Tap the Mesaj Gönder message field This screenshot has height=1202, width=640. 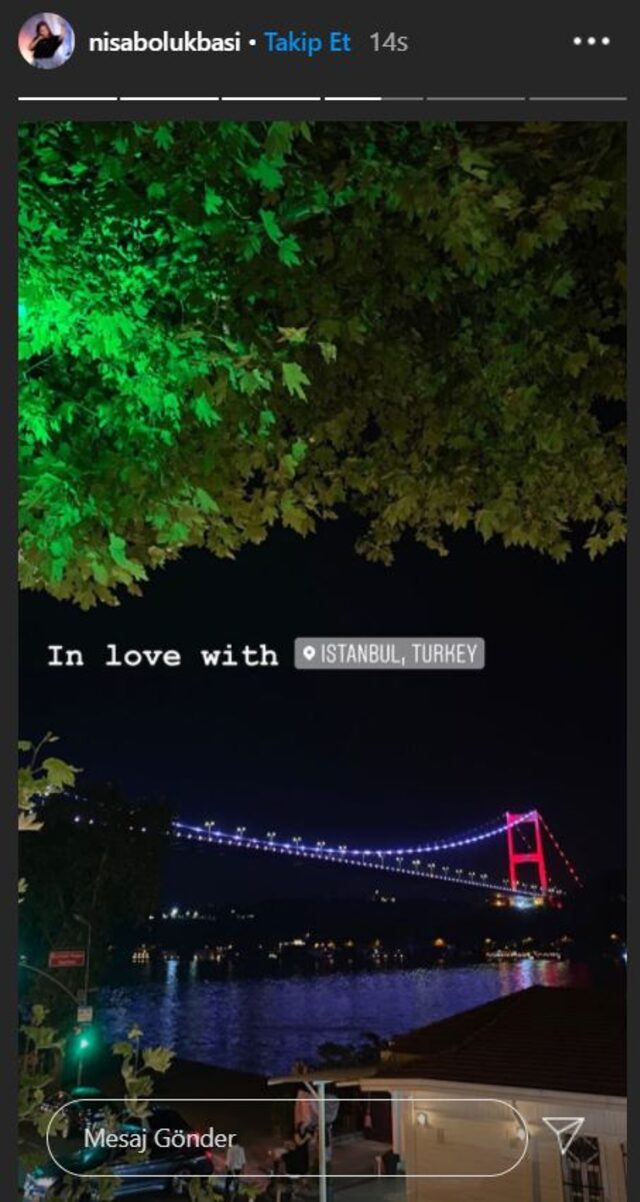[x=286, y=1138]
